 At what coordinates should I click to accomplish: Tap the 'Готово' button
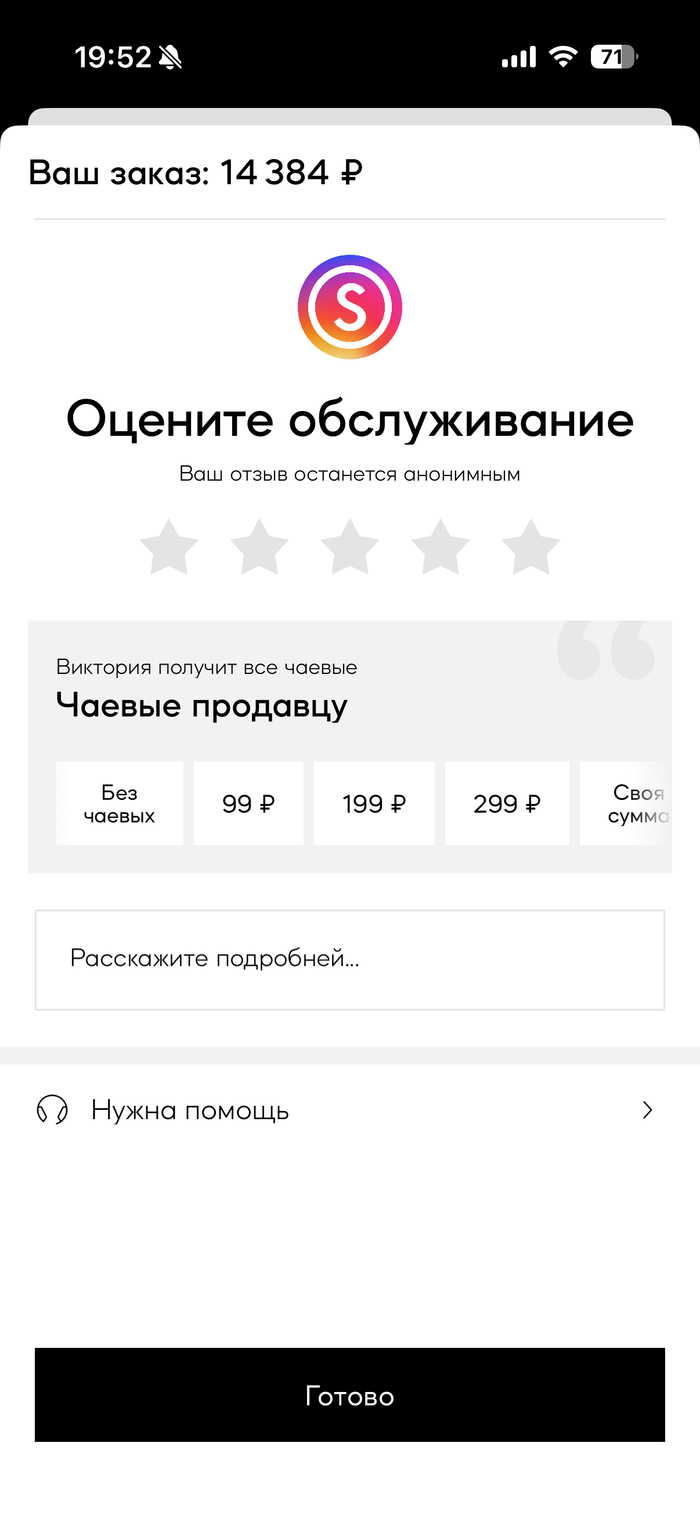tap(350, 1395)
